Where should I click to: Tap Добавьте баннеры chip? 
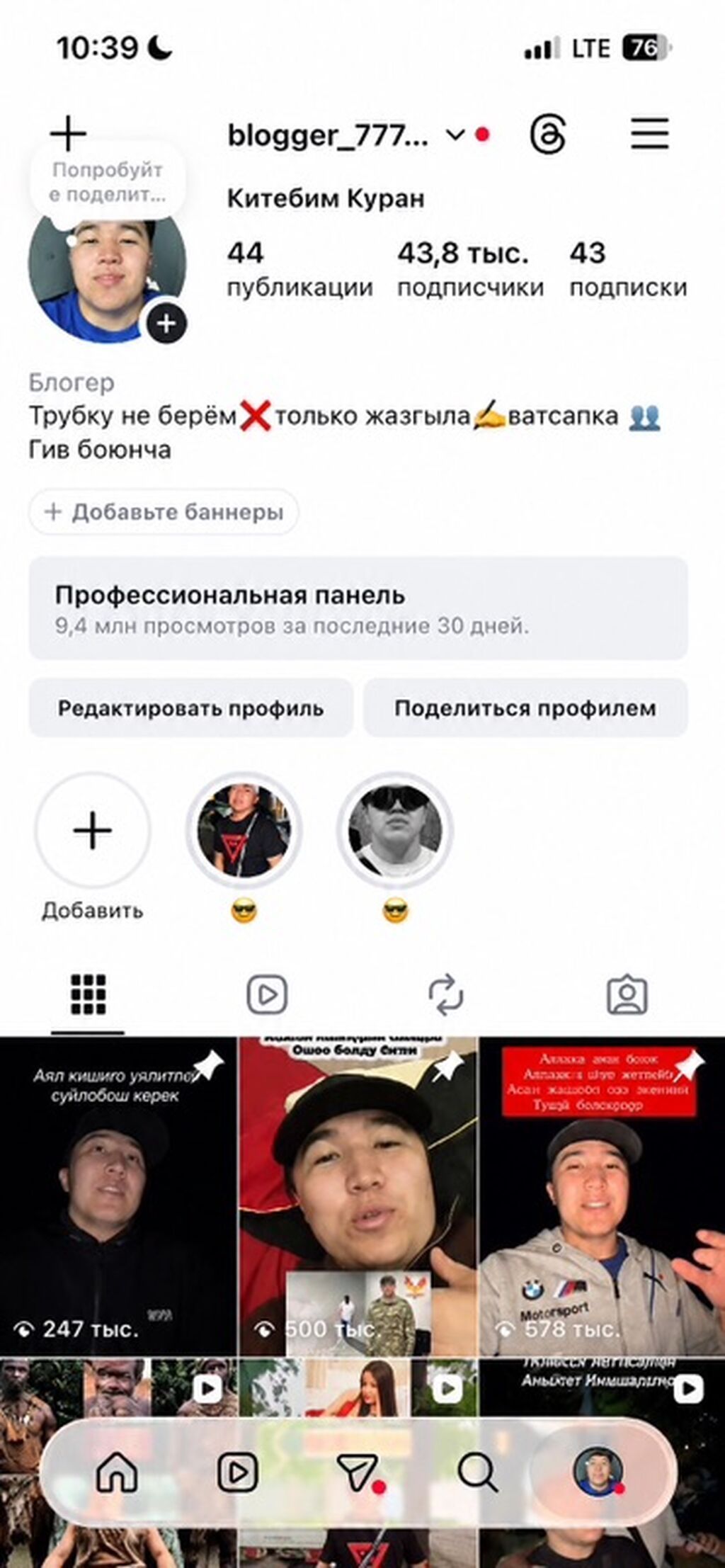(x=164, y=511)
